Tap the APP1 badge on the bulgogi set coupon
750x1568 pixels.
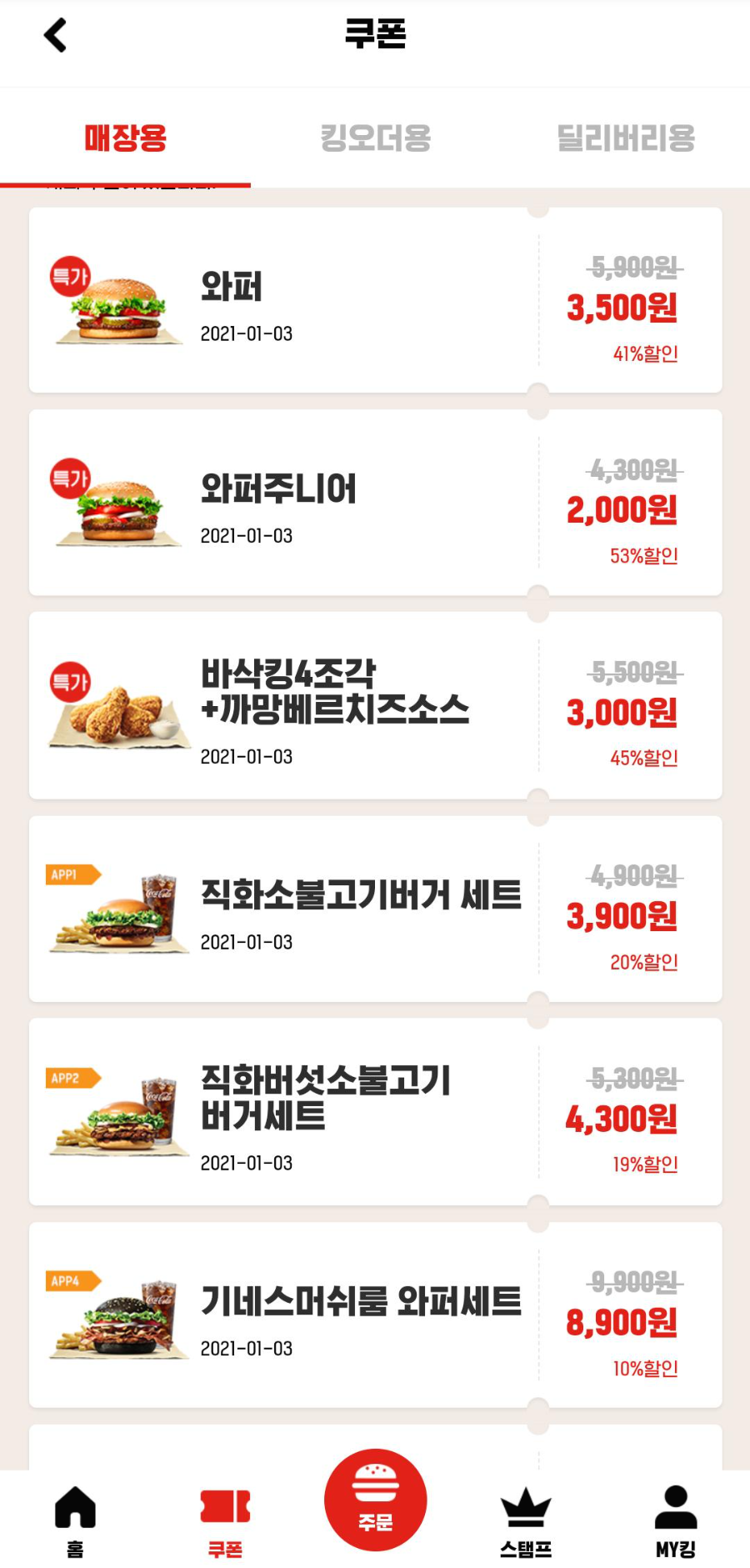[x=71, y=873]
